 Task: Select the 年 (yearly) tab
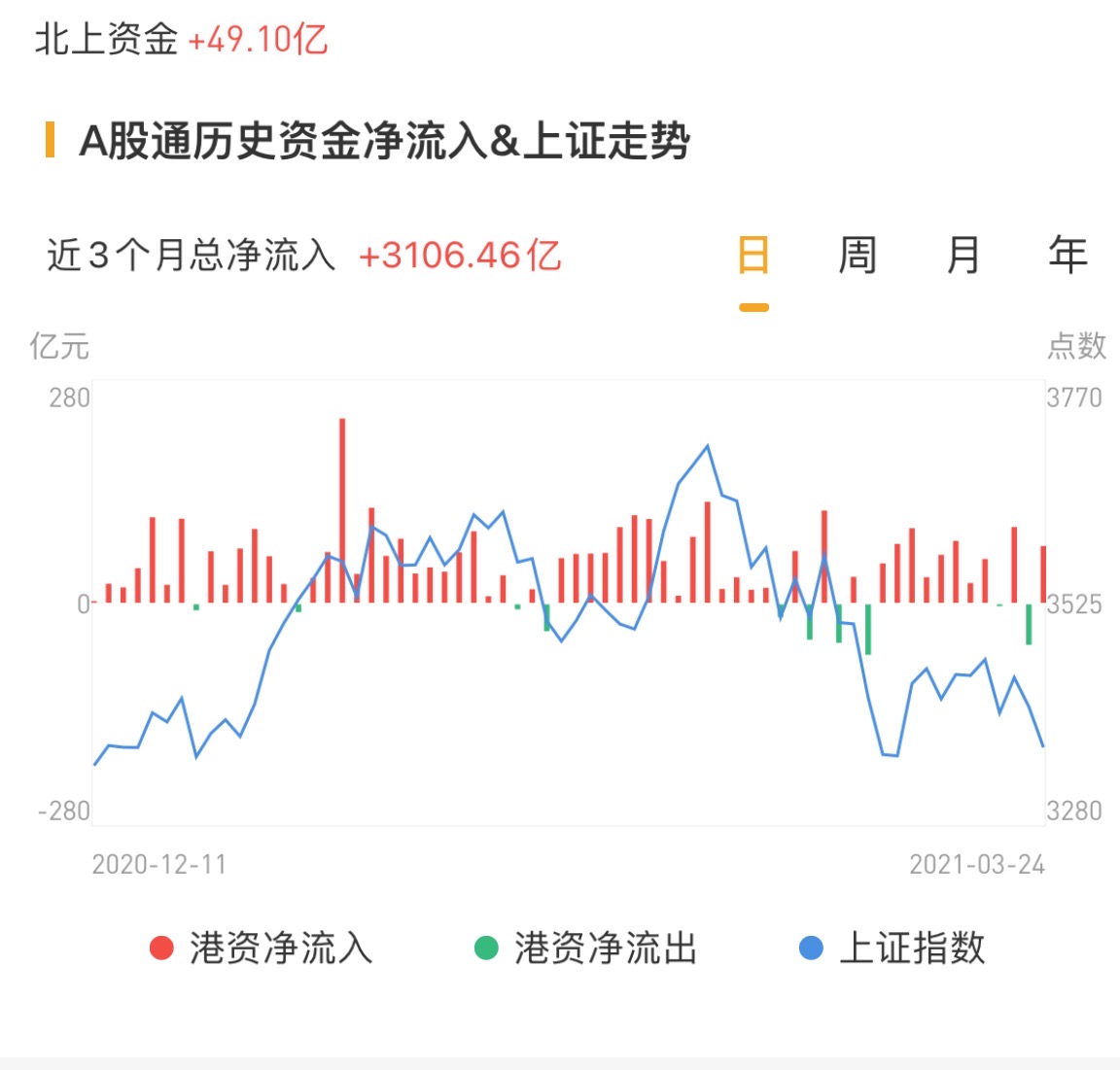(x=1067, y=256)
